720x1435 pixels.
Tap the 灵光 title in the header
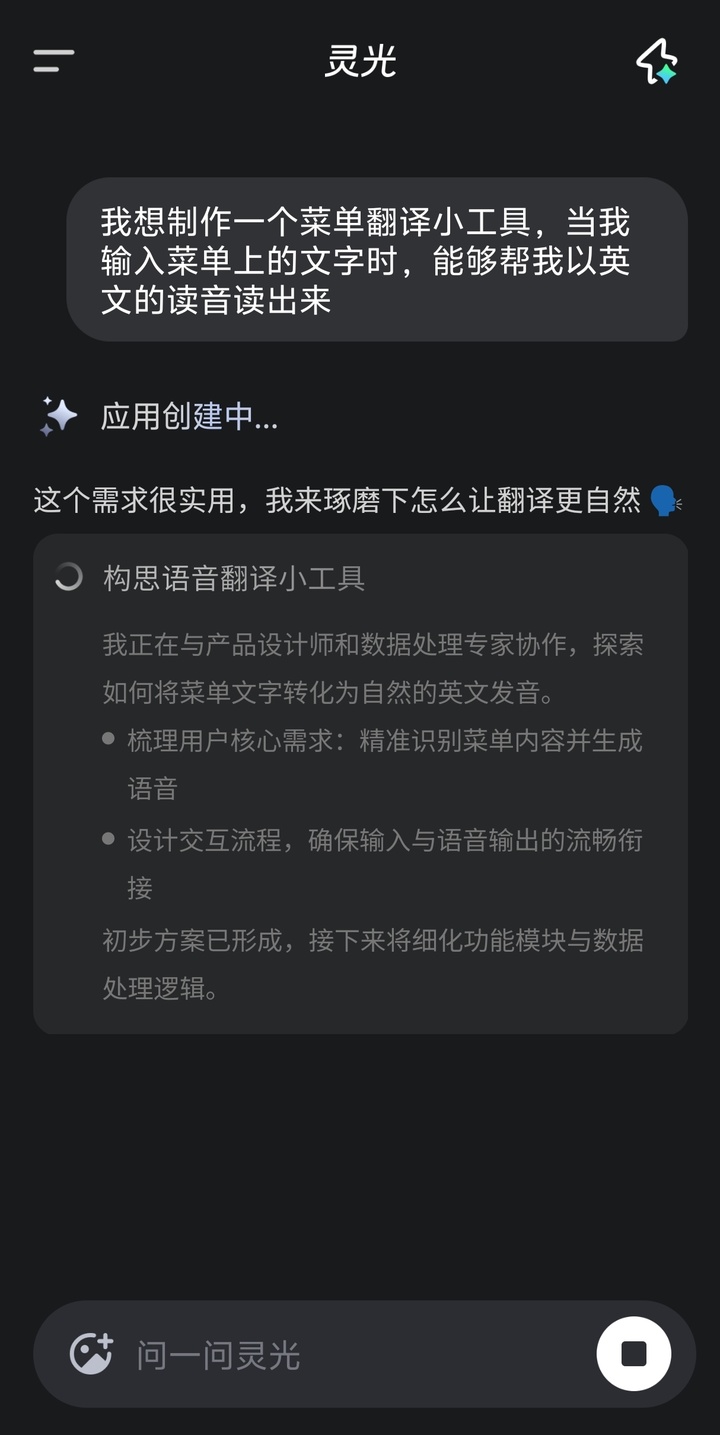point(360,62)
